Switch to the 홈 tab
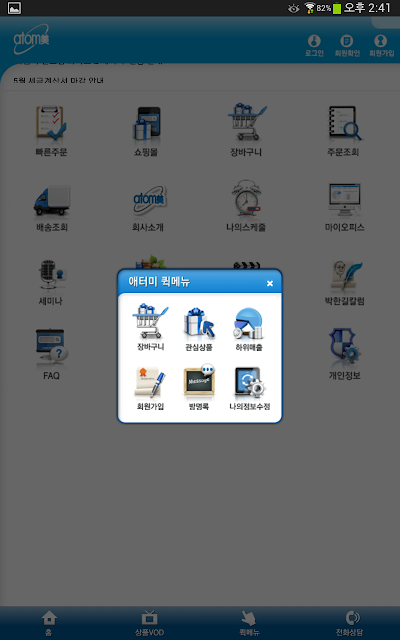 click(x=49, y=623)
